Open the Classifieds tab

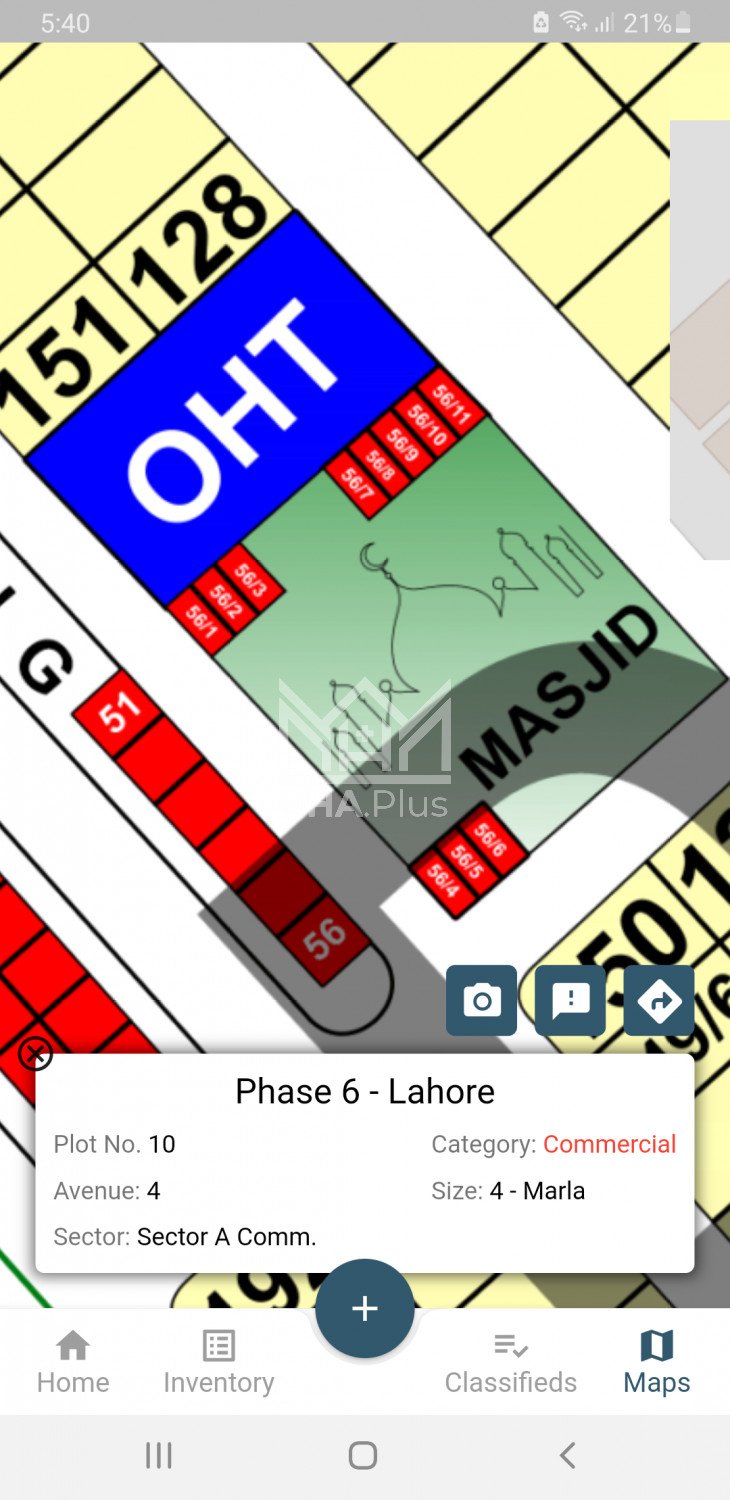pos(510,1362)
